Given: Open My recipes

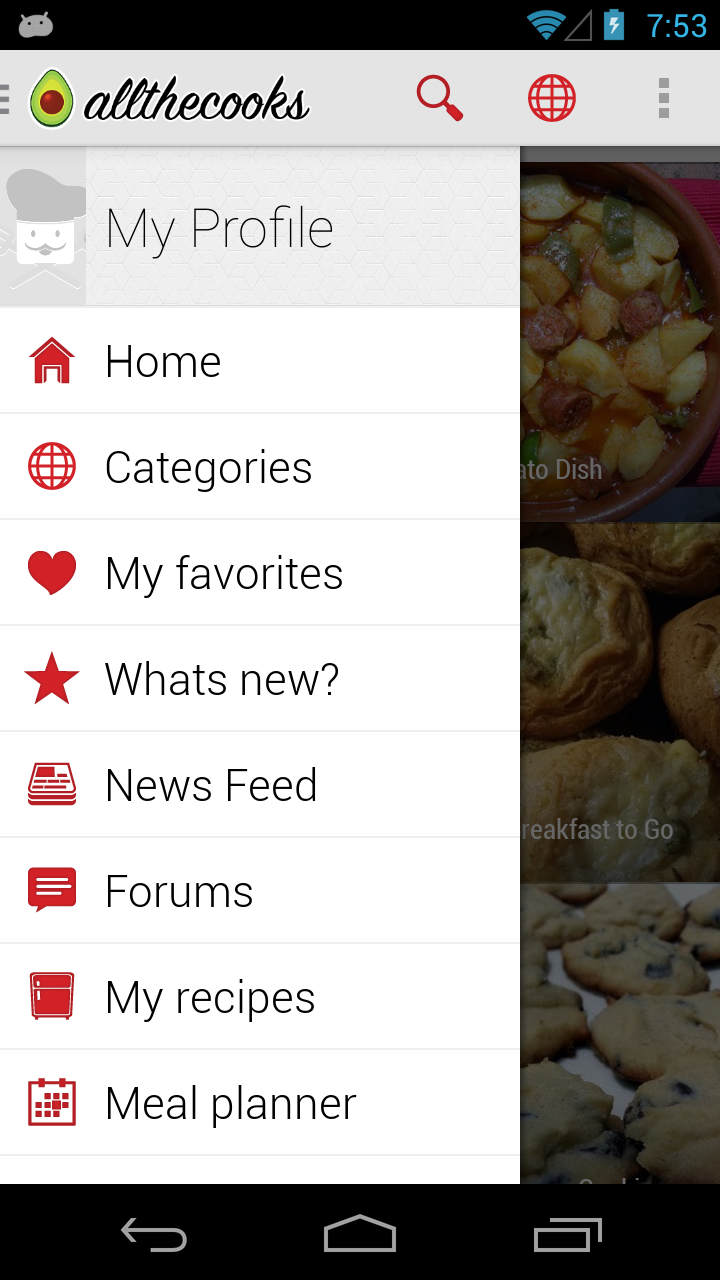Looking at the screenshot, I should pos(209,997).
